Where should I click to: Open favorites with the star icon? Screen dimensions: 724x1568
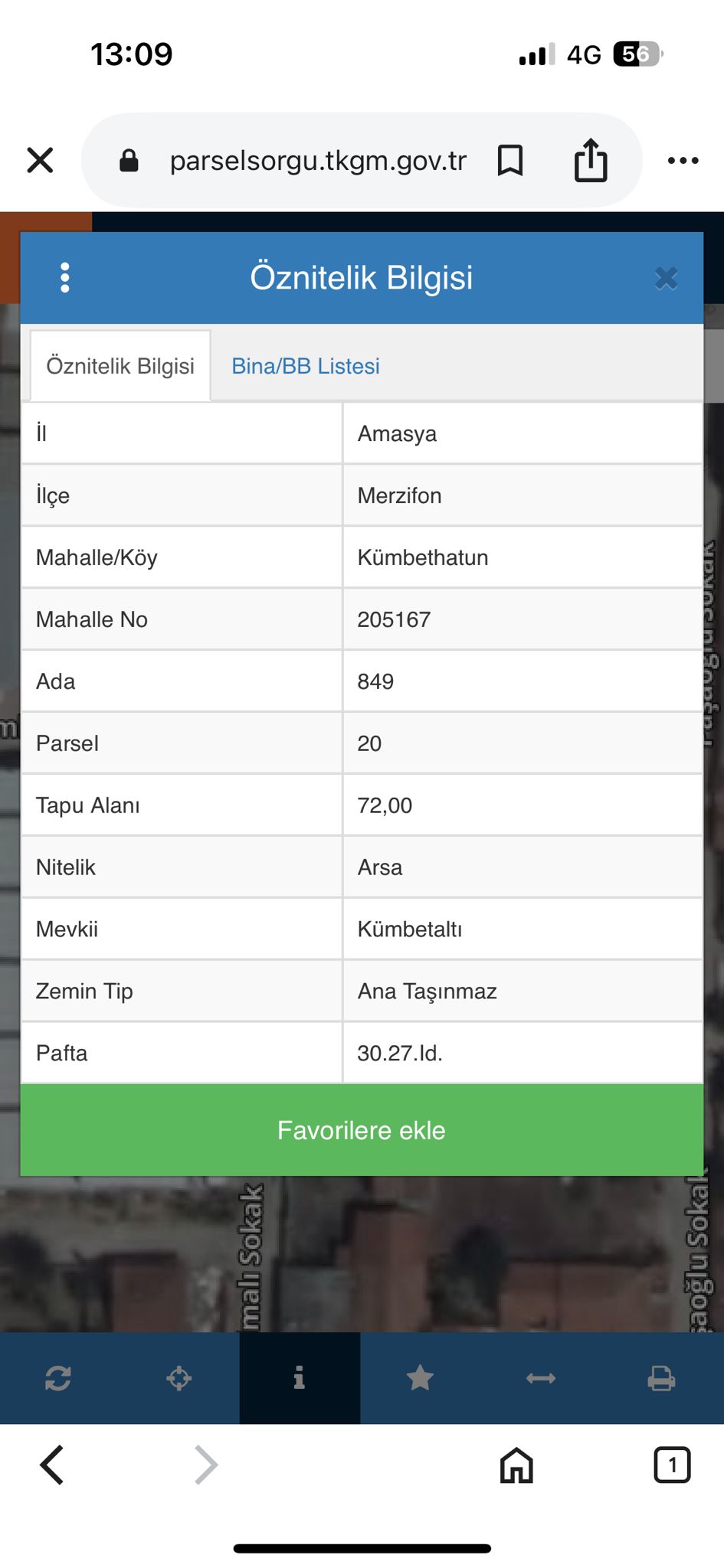click(420, 1378)
